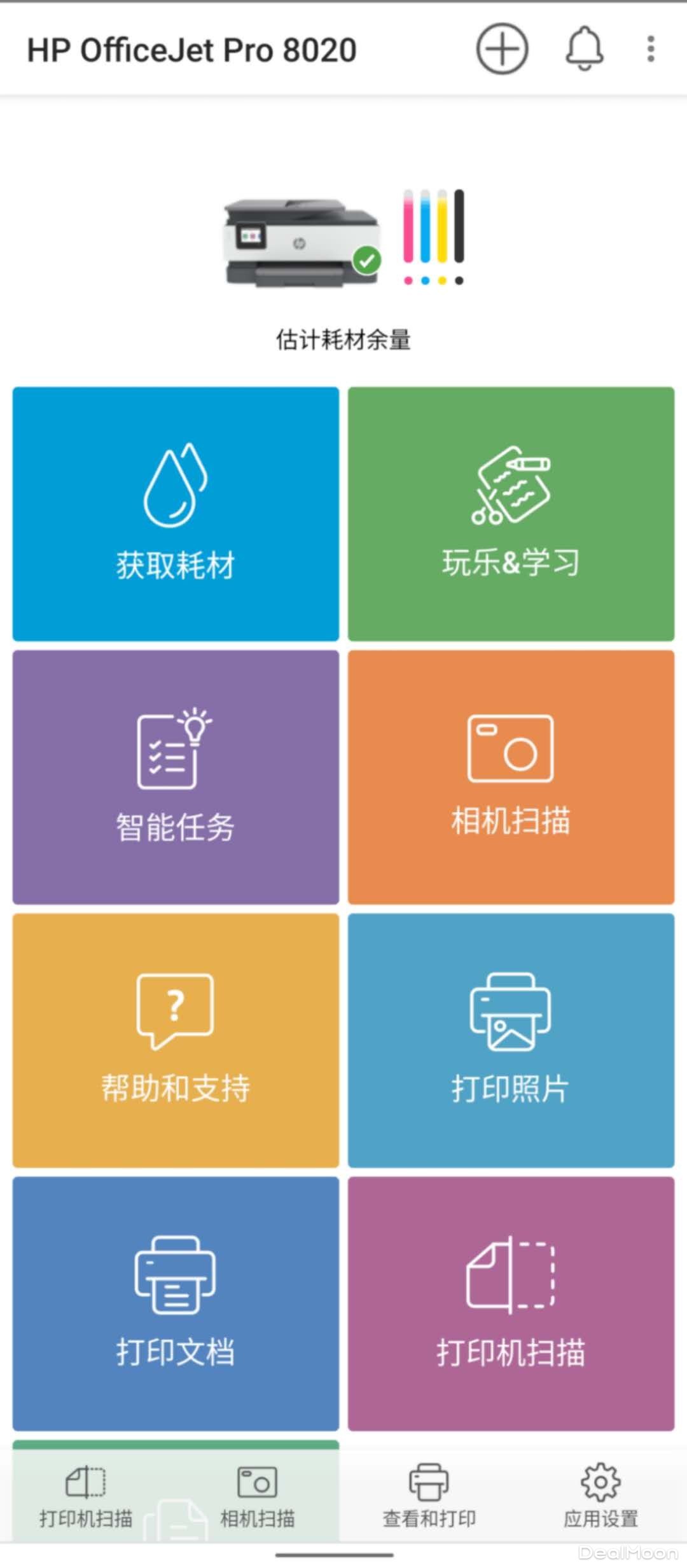Open 帮助和支持 (Help & Support) tile

pyautogui.click(x=176, y=1049)
